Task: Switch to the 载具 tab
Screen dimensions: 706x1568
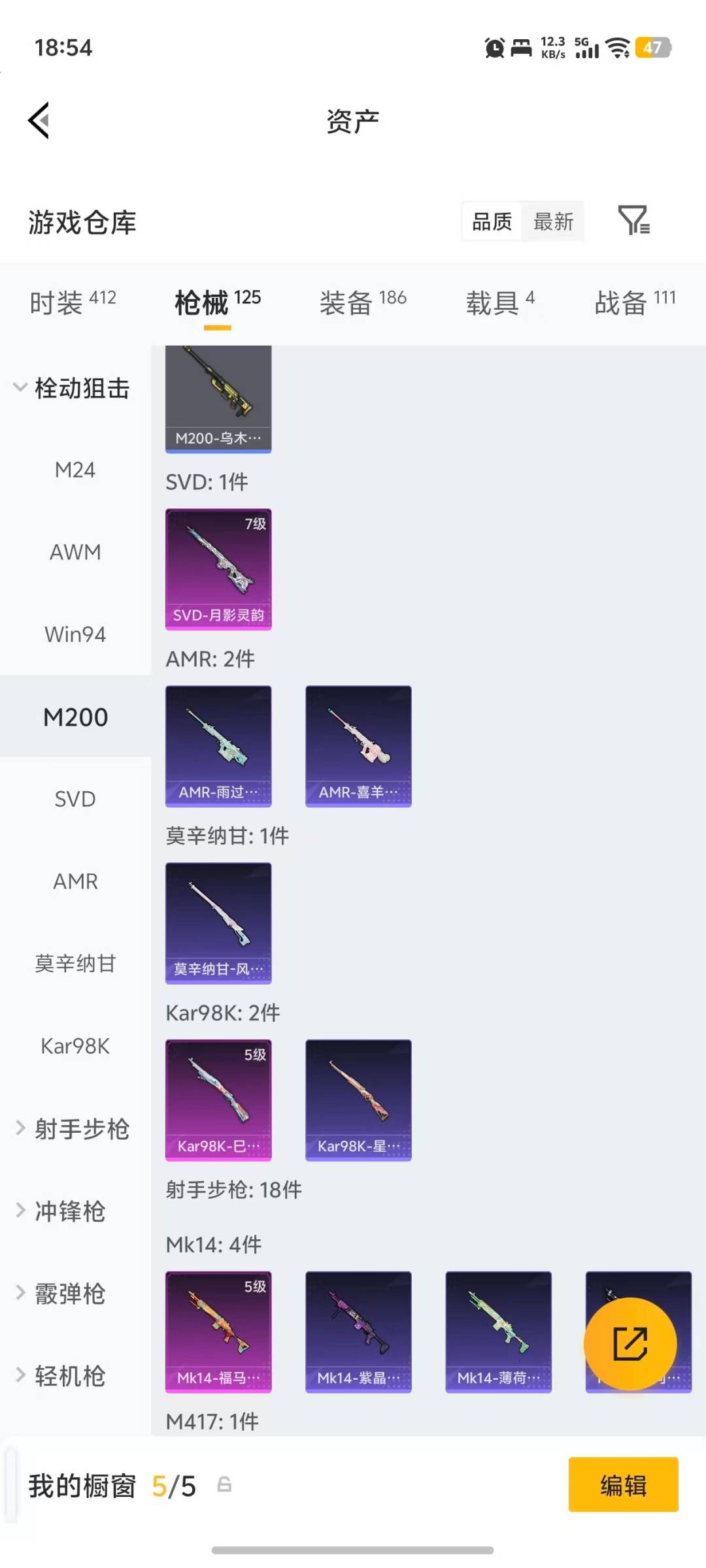Action: click(x=491, y=302)
